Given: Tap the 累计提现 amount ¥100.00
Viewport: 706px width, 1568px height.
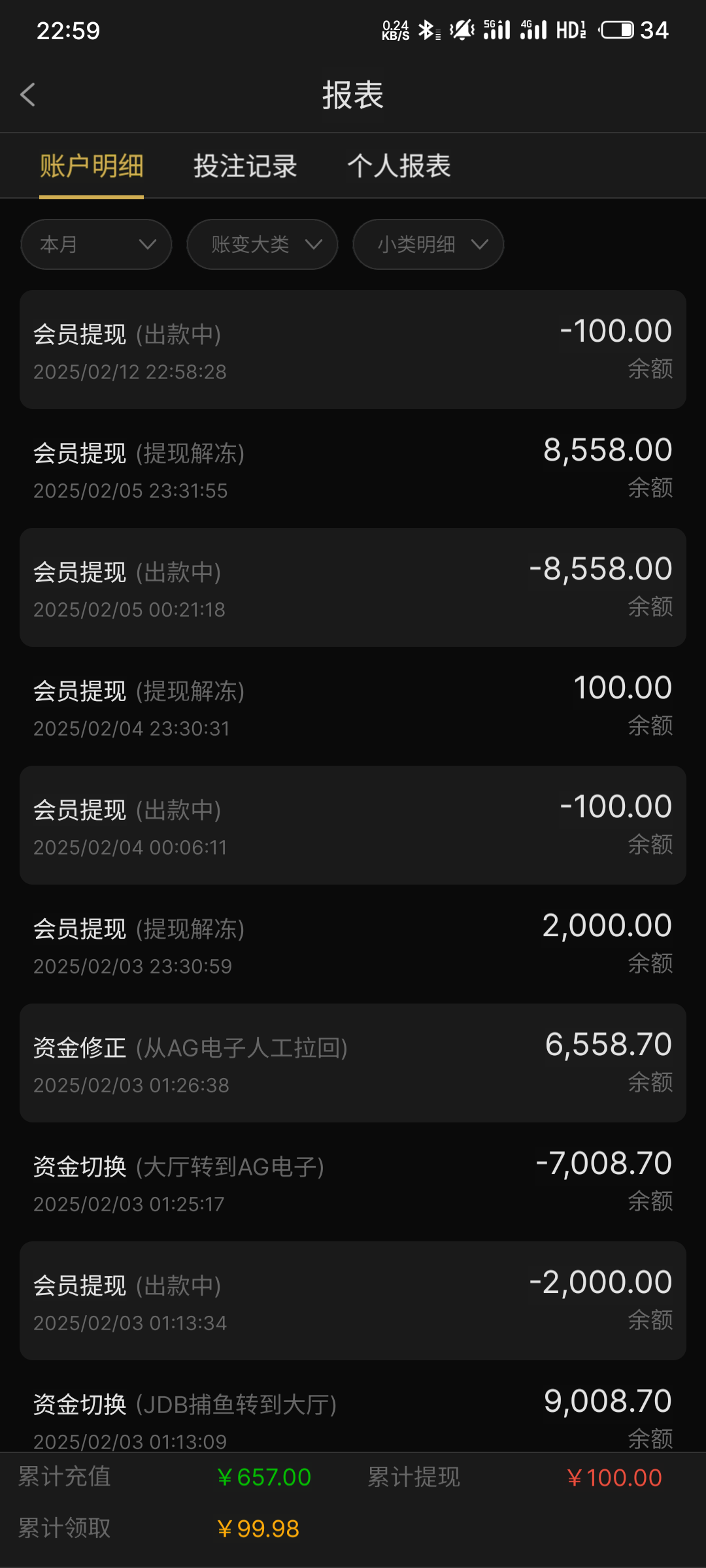Looking at the screenshot, I should tap(614, 1477).
